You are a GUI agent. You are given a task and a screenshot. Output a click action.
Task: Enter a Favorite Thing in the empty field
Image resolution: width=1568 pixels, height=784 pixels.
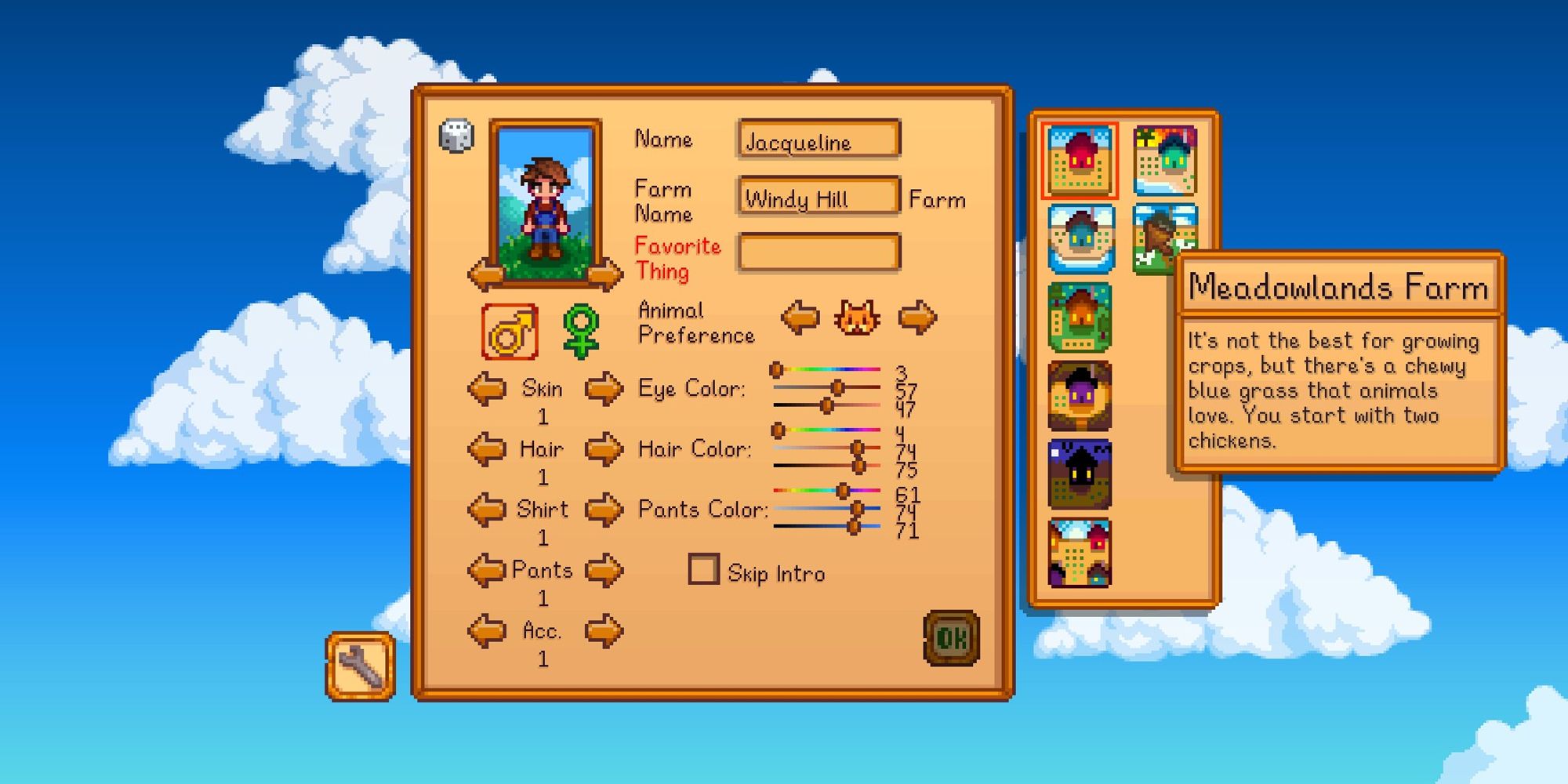[x=818, y=253]
